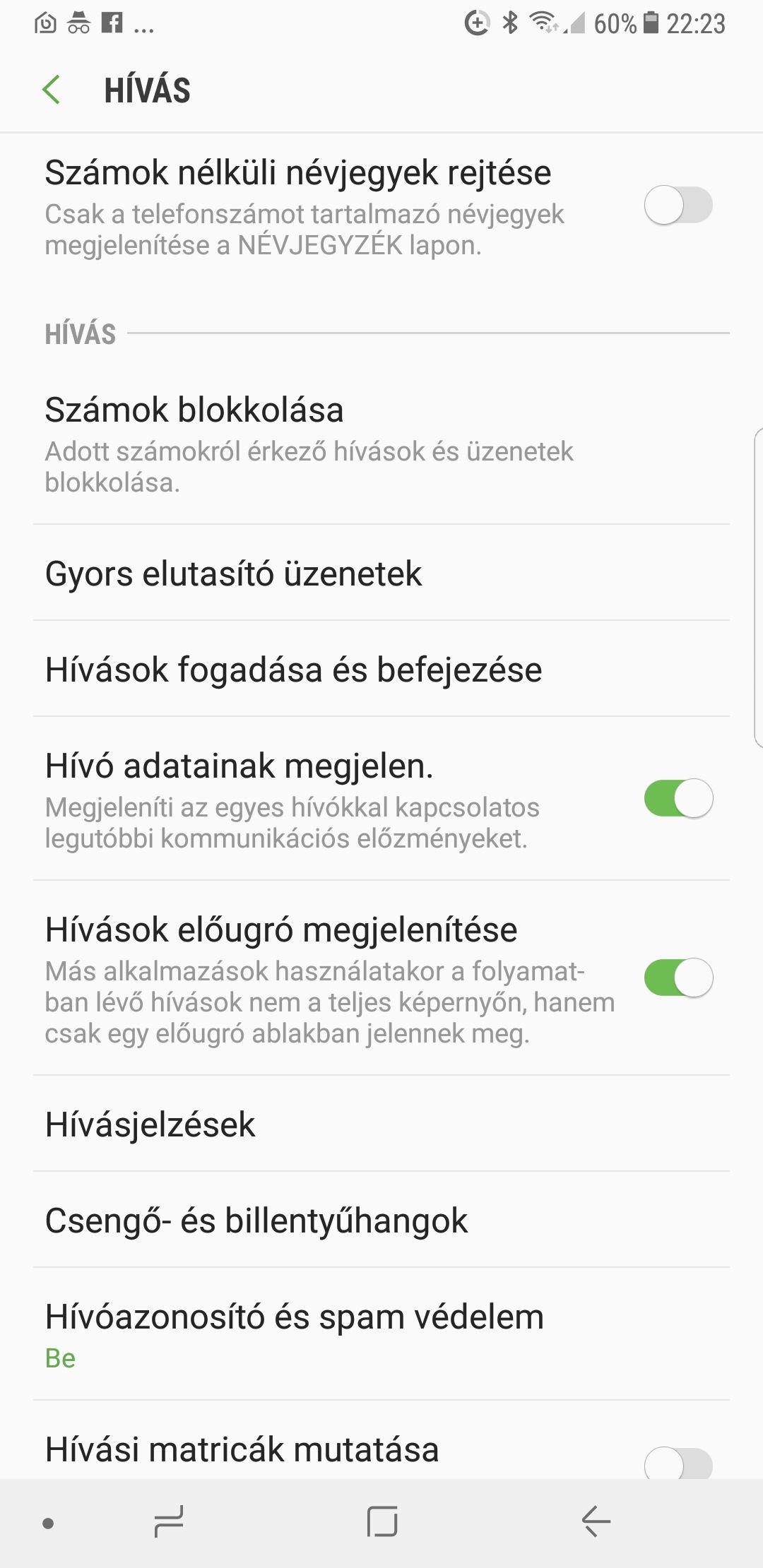Viewport: 763px width, 1568px height.
Task: Open Hívások fogadása és befejezése
Action: (x=381, y=669)
